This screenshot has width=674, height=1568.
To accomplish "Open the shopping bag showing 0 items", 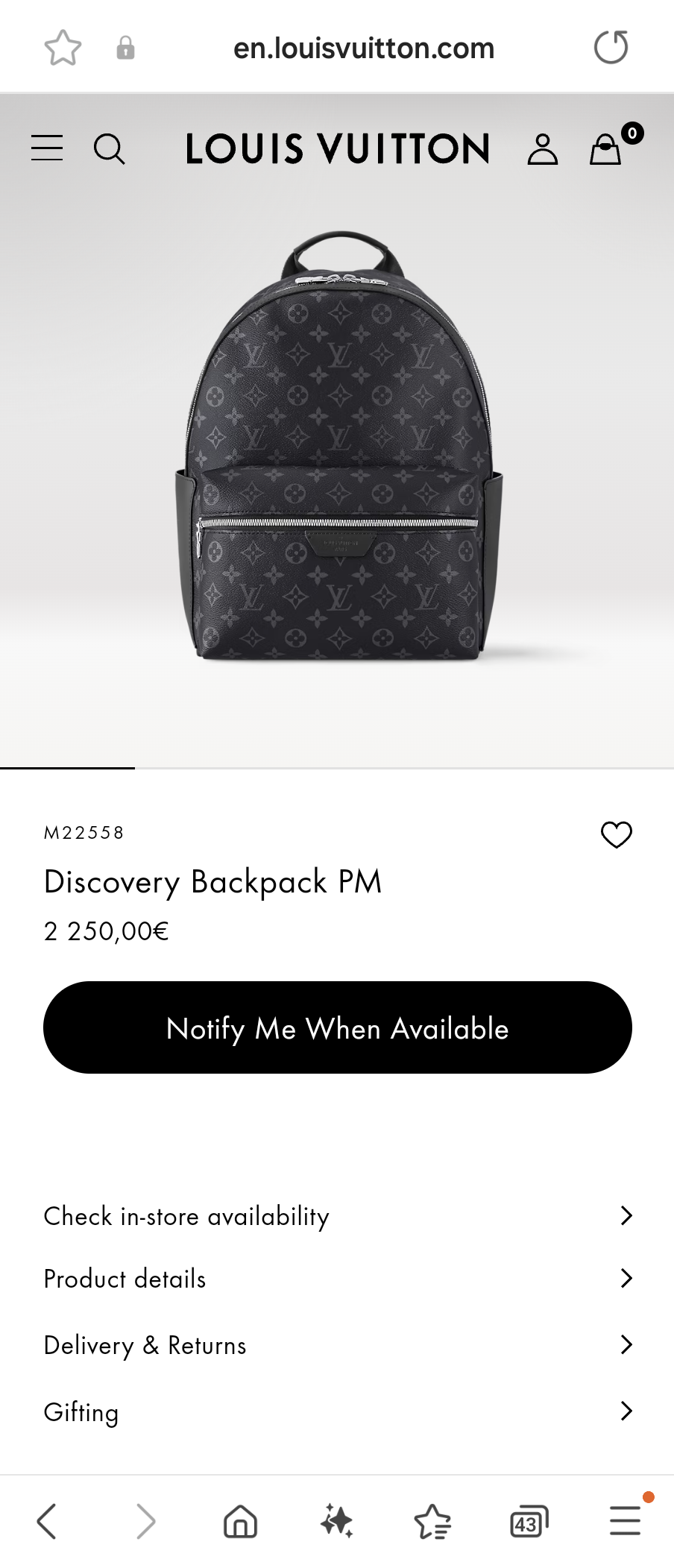I will tap(605, 149).
